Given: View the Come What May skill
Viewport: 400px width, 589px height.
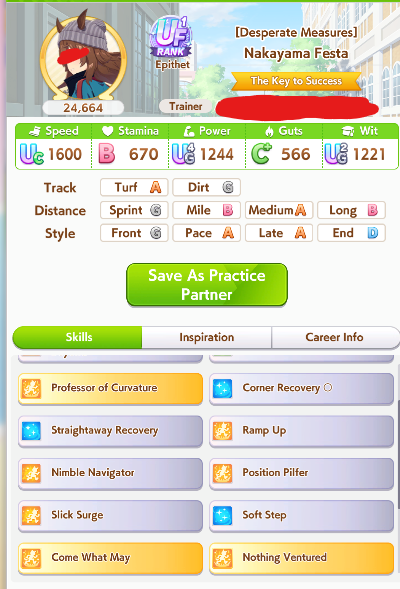Looking at the screenshot, I should tap(110, 558).
